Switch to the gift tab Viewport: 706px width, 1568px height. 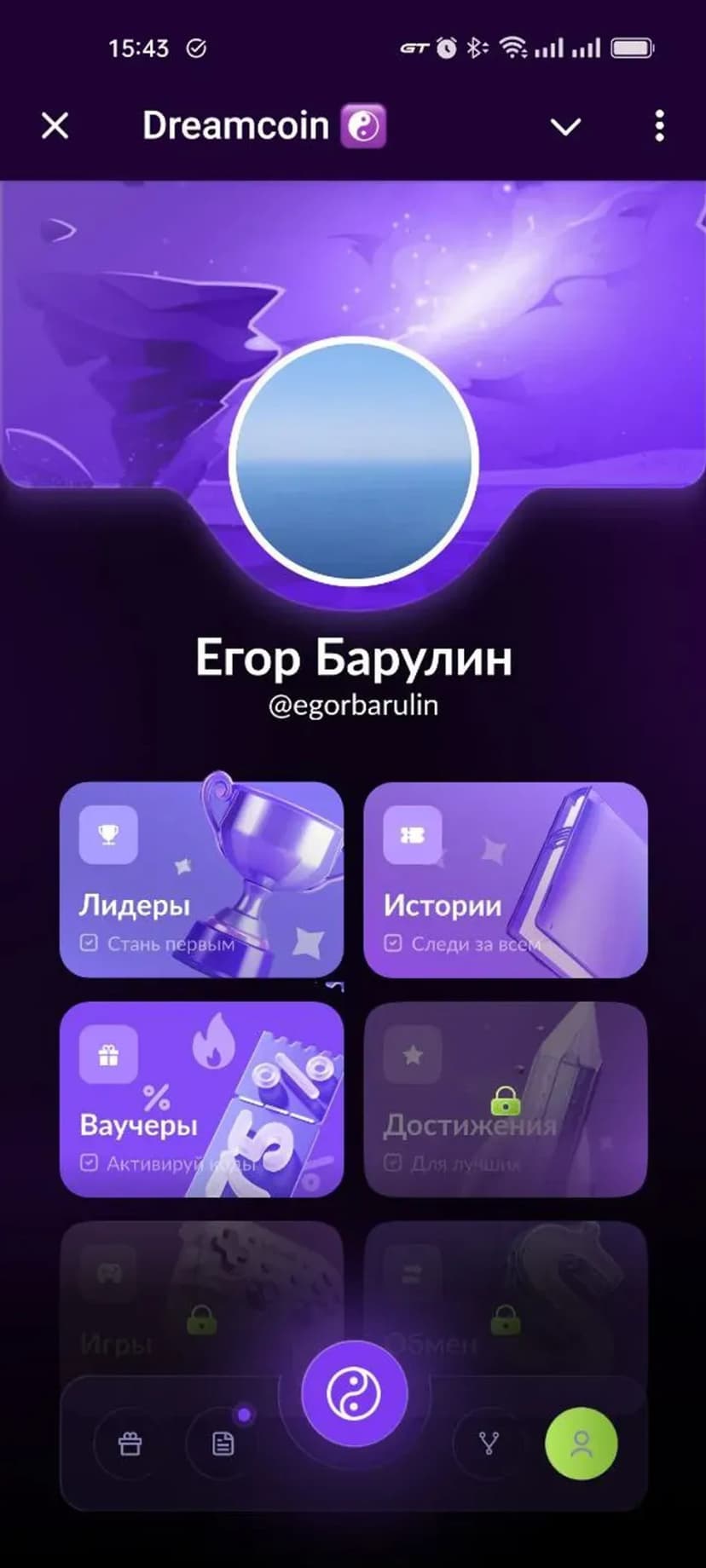[x=130, y=1444]
